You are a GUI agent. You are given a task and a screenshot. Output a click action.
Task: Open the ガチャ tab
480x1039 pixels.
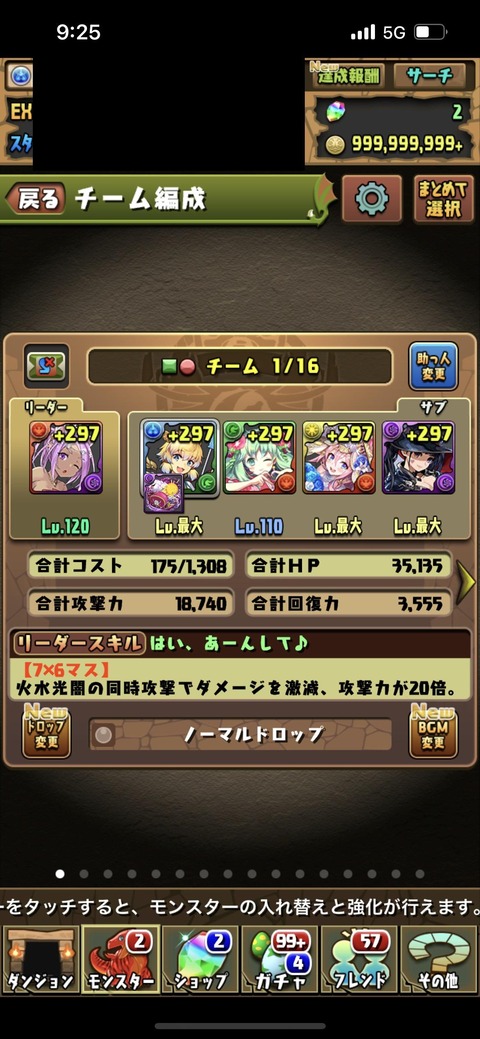click(x=280, y=959)
